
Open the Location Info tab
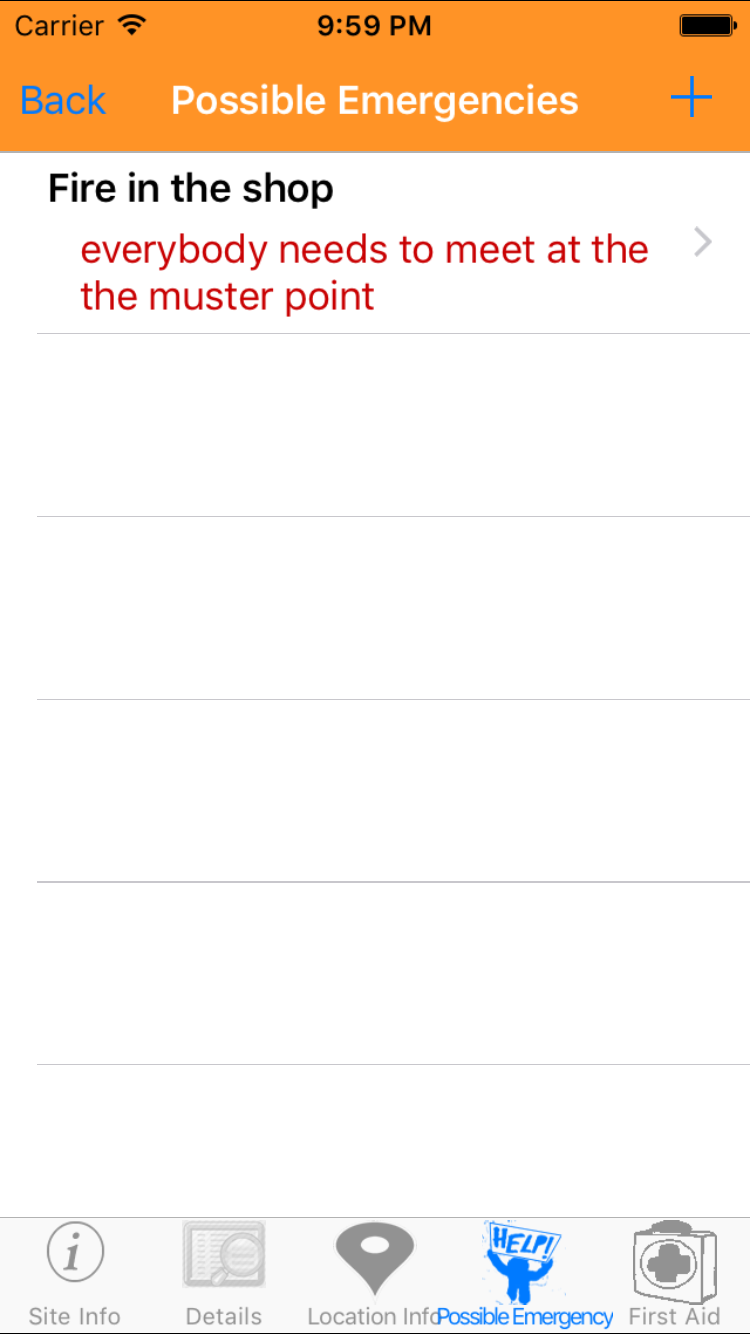[x=372, y=1274]
